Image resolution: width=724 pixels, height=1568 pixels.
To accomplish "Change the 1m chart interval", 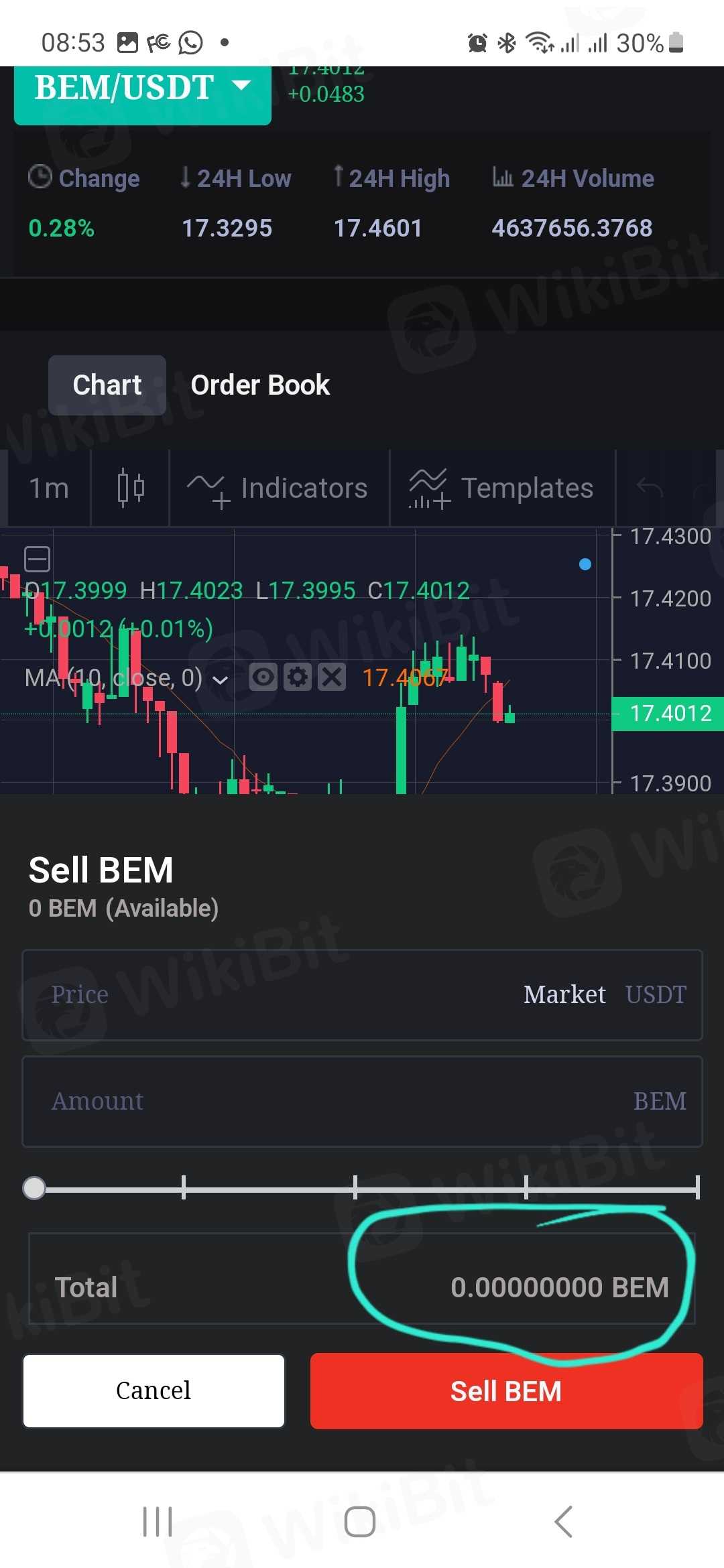I will click(49, 488).
